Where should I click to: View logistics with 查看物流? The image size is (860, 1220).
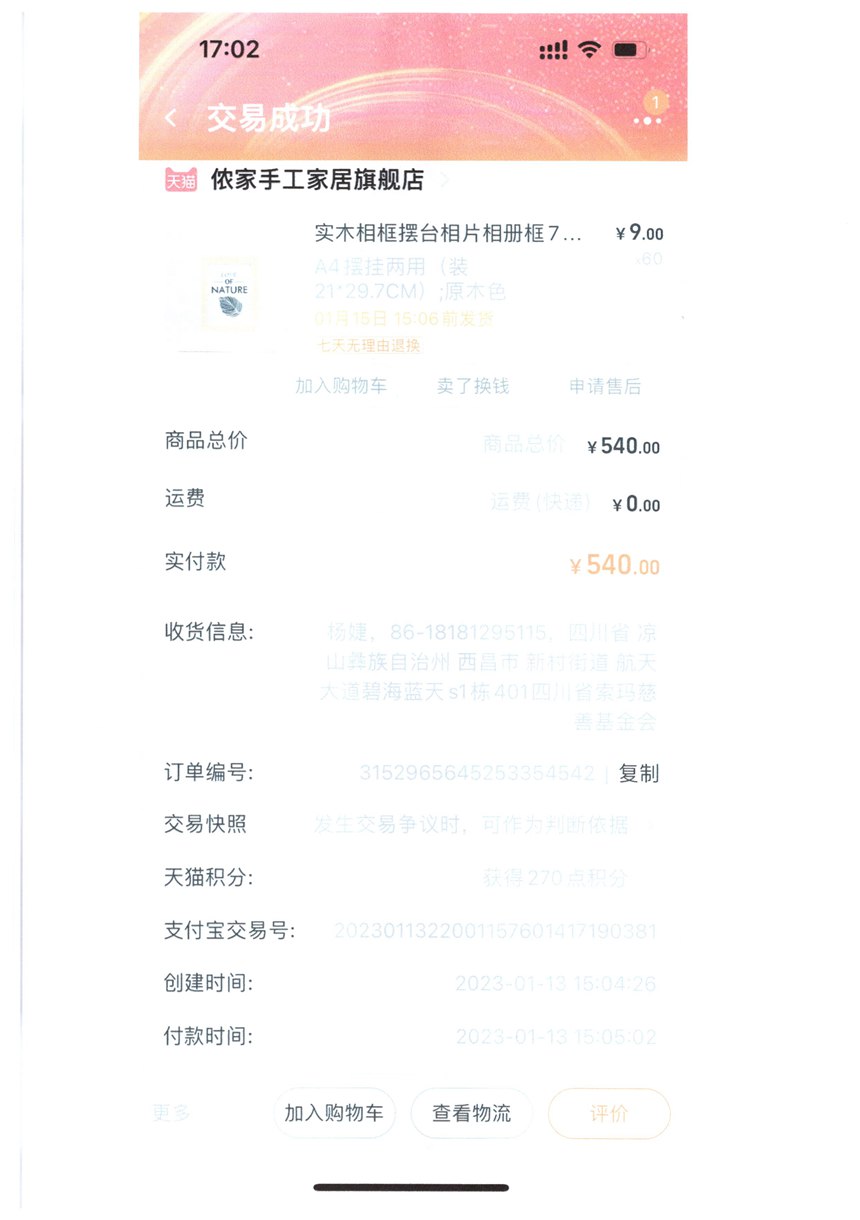pyautogui.click(x=471, y=1113)
